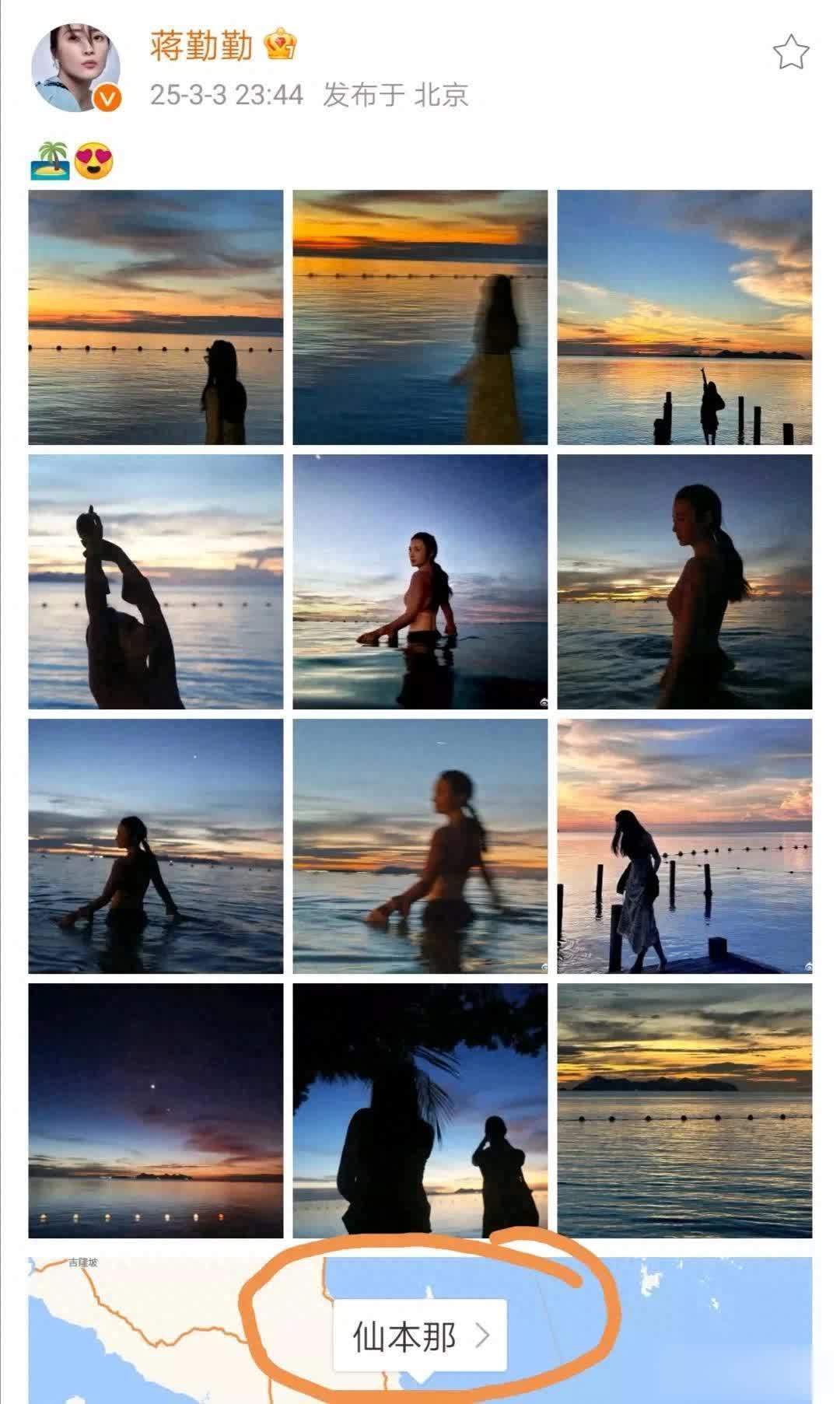View photo of person raising arm by posts

coord(684,317)
